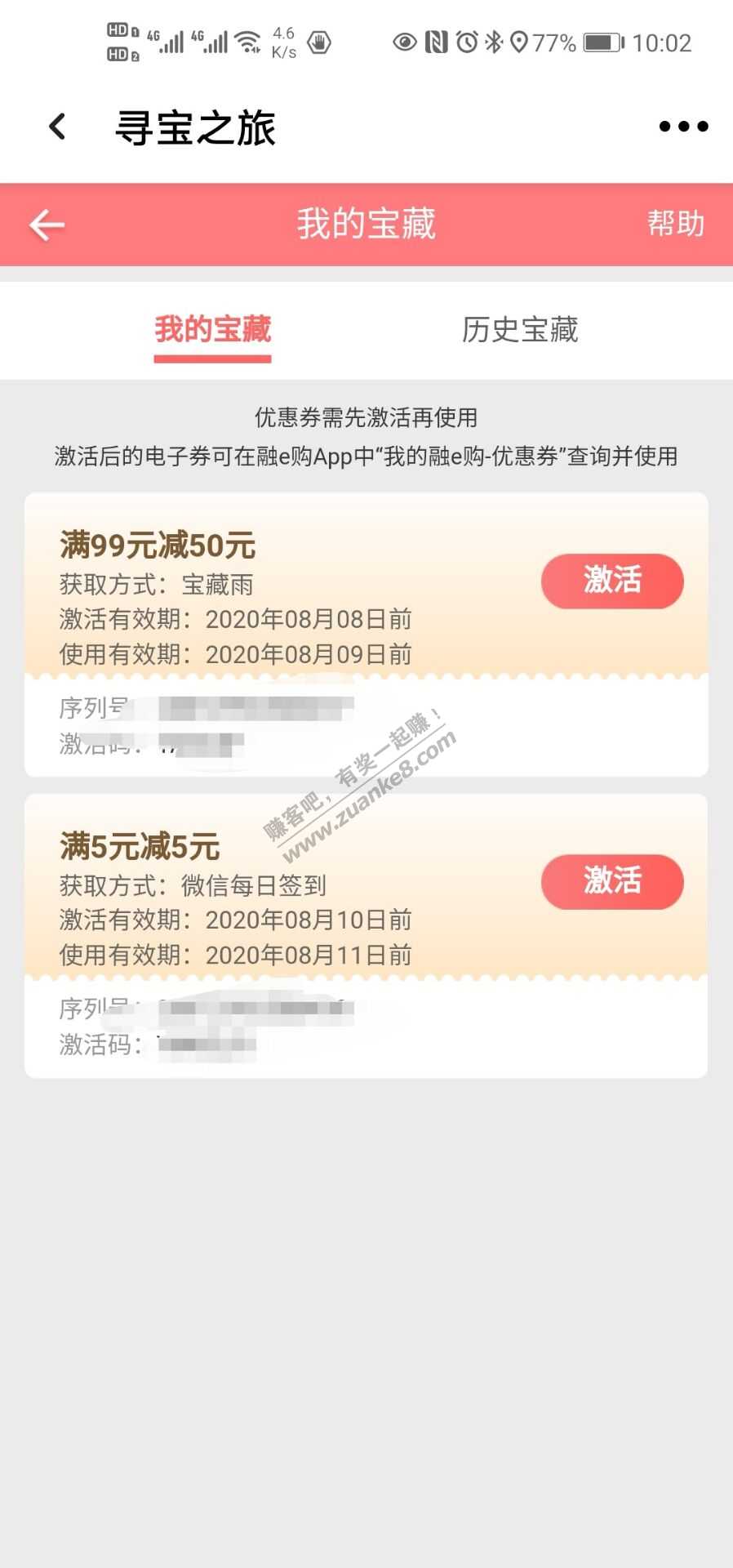The height and width of the screenshot is (1568, 733).
Task: Tap the white back arrow in 我的宝藏 header
Action: pos(47,225)
